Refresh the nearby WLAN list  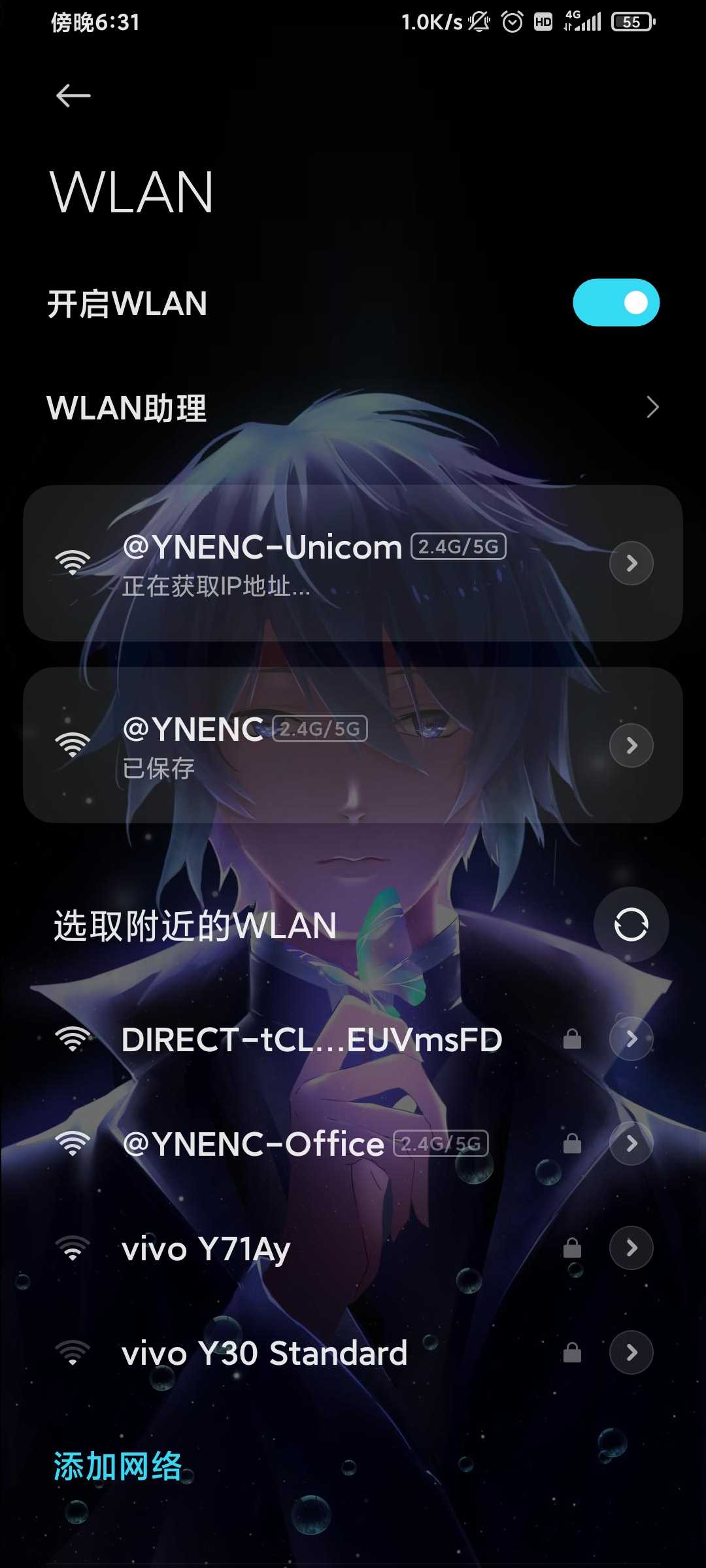click(631, 924)
